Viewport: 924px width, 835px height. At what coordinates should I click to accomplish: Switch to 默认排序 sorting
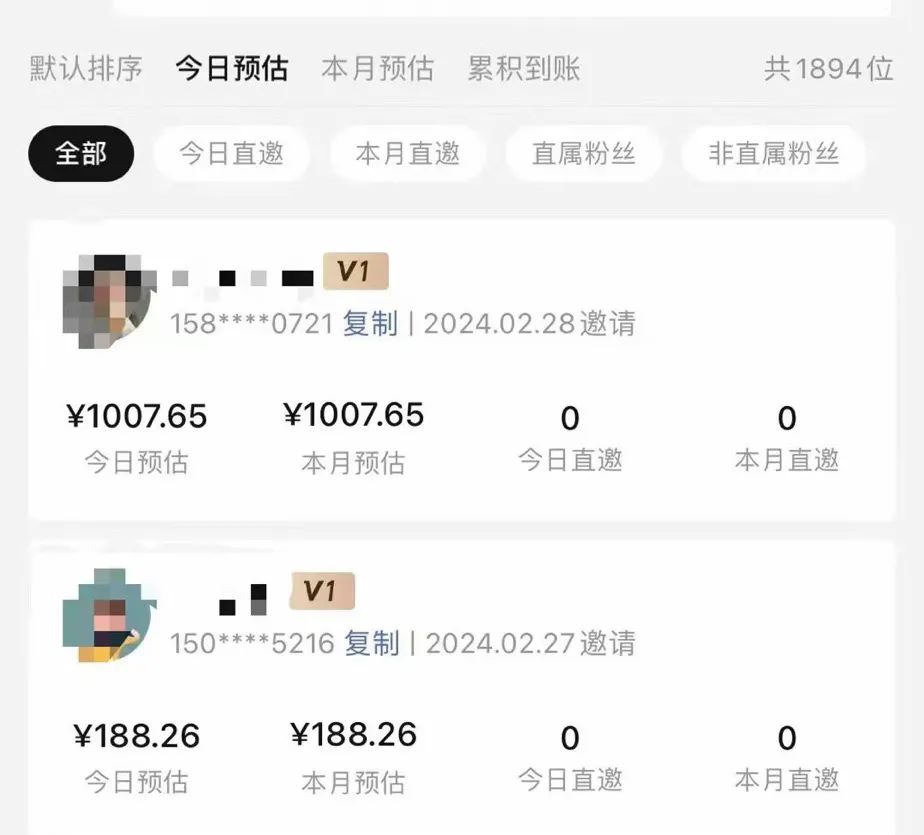(86, 69)
